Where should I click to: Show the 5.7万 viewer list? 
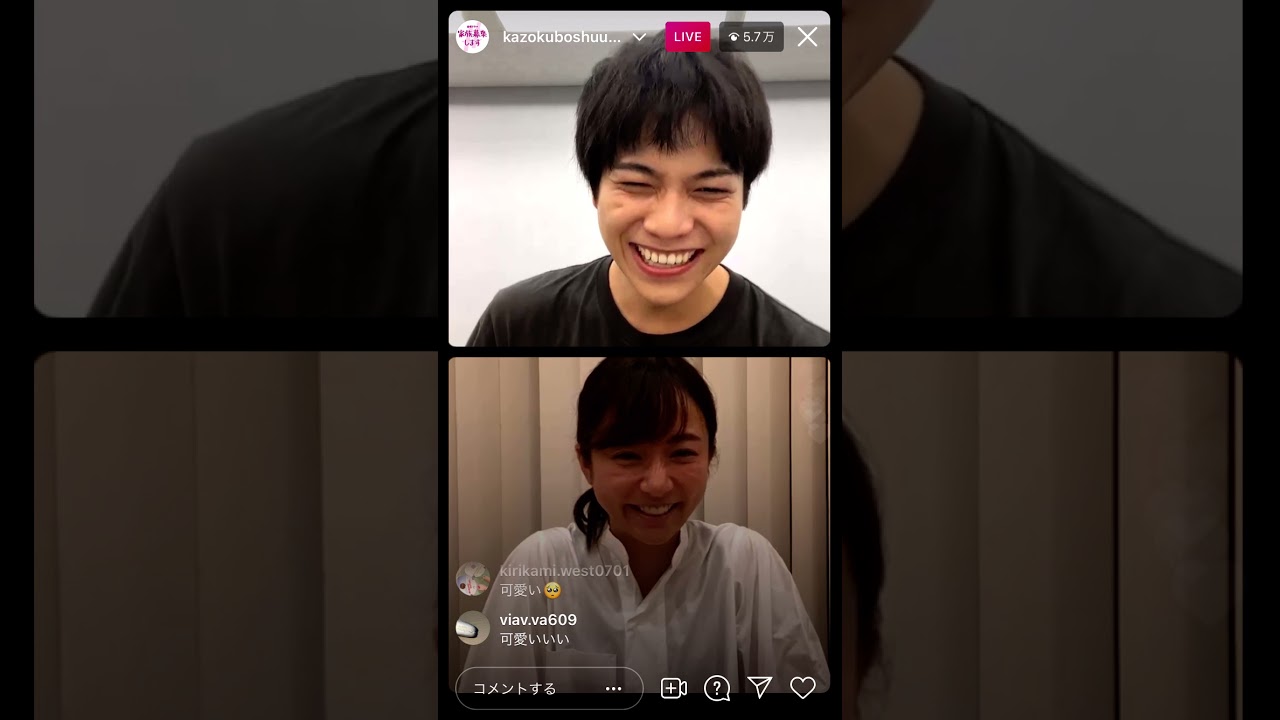751,37
